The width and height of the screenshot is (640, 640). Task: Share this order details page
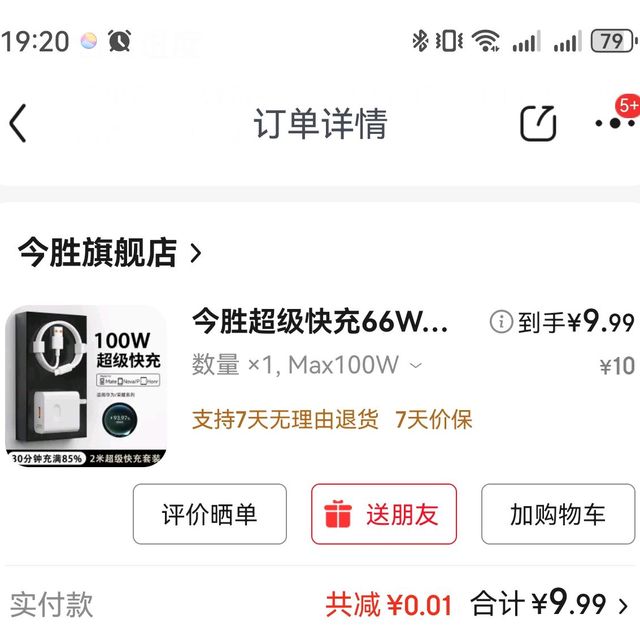tap(538, 123)
